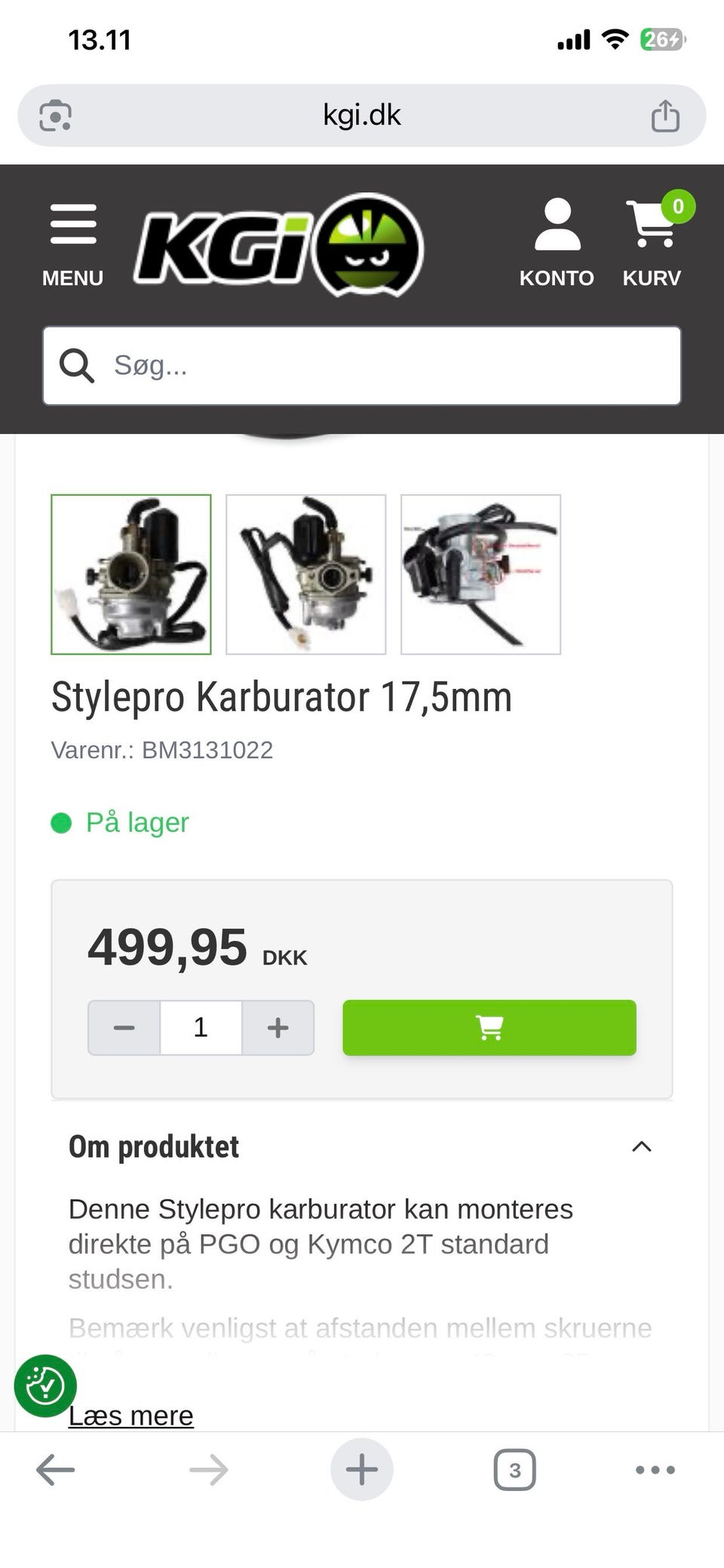
Task: Open the MENU hamburger button
Action: tap(73, 244)
